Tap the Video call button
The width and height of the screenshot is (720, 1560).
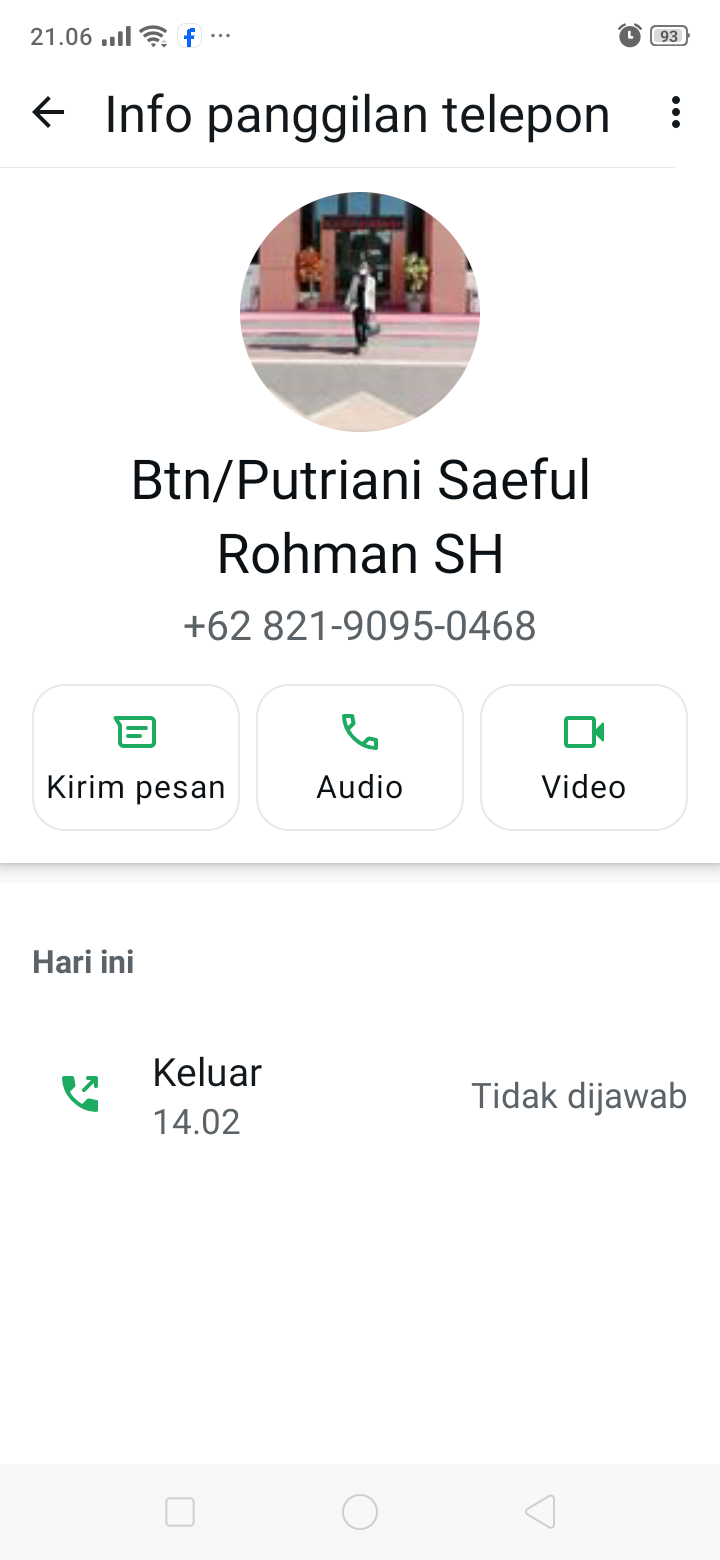pos(583,757)
